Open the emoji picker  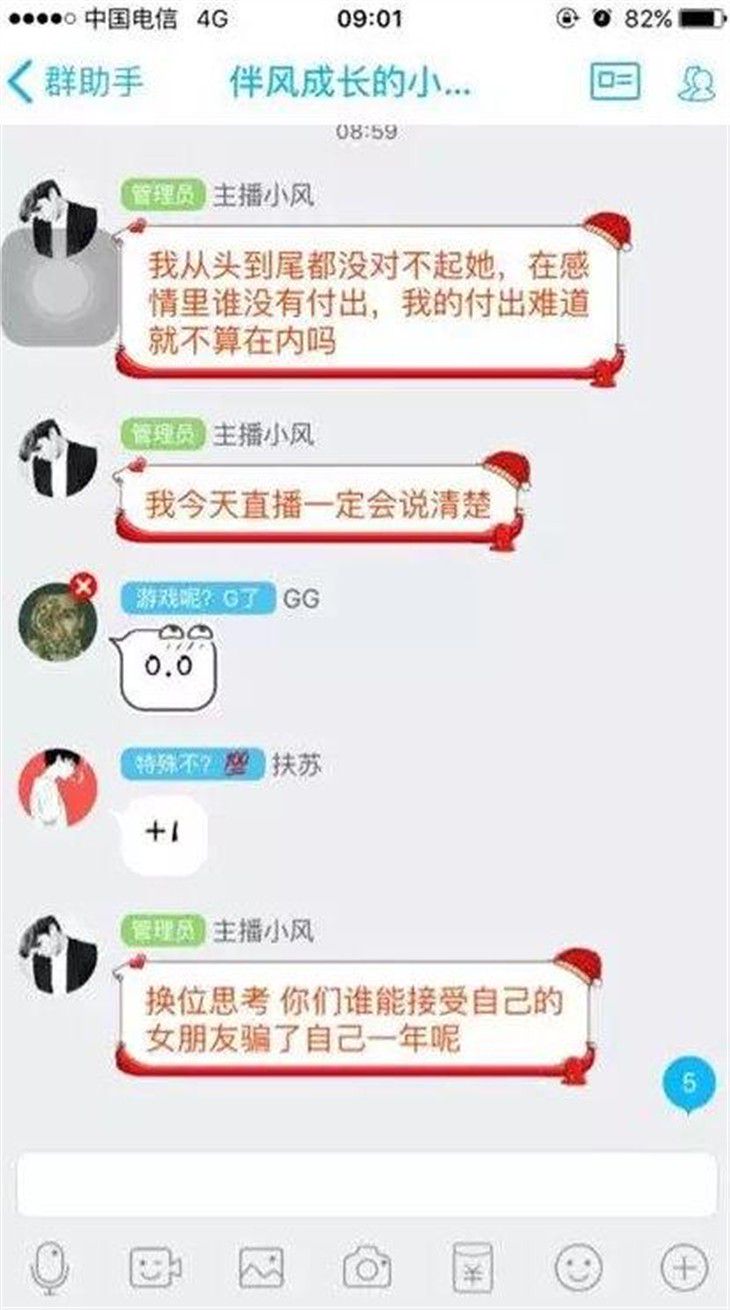tap(579, 1268)
